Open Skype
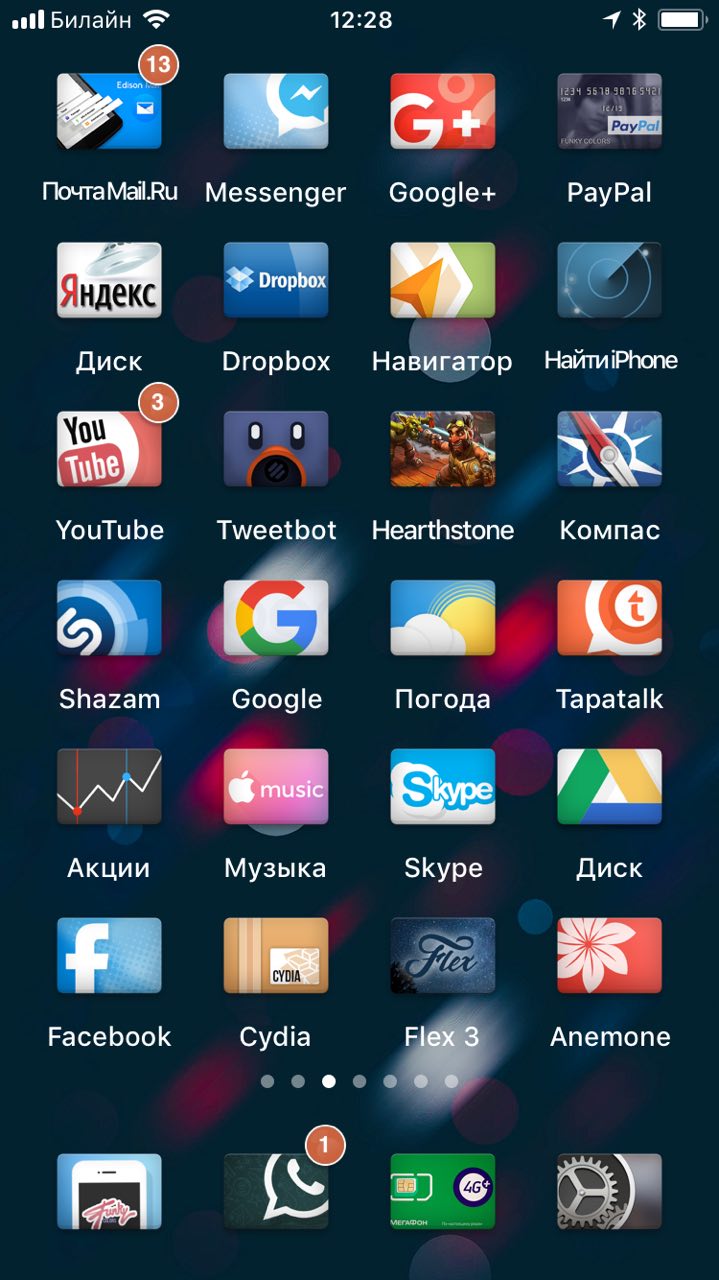719x1280 pixels. (442, 787)
